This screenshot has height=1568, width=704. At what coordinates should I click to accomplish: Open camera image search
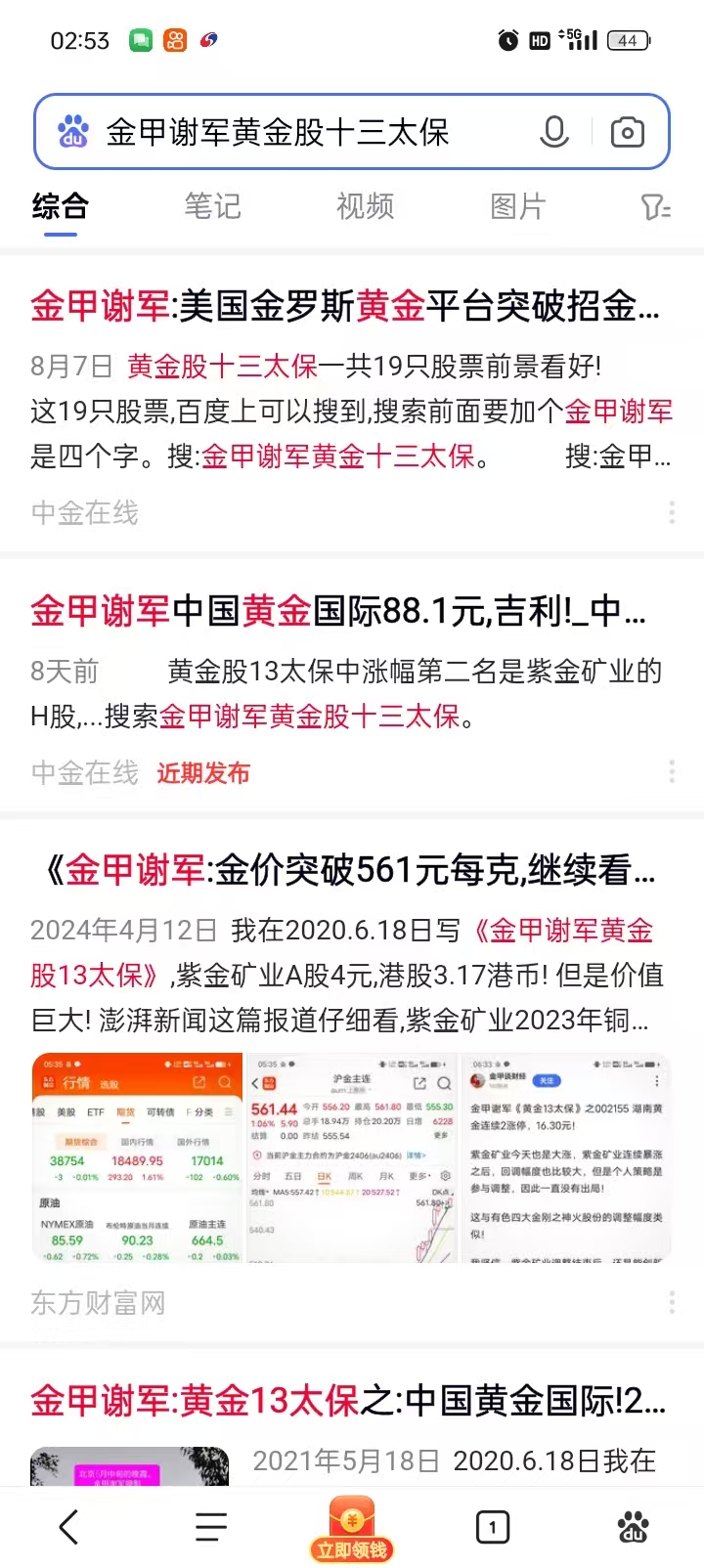tap(627, 132)
